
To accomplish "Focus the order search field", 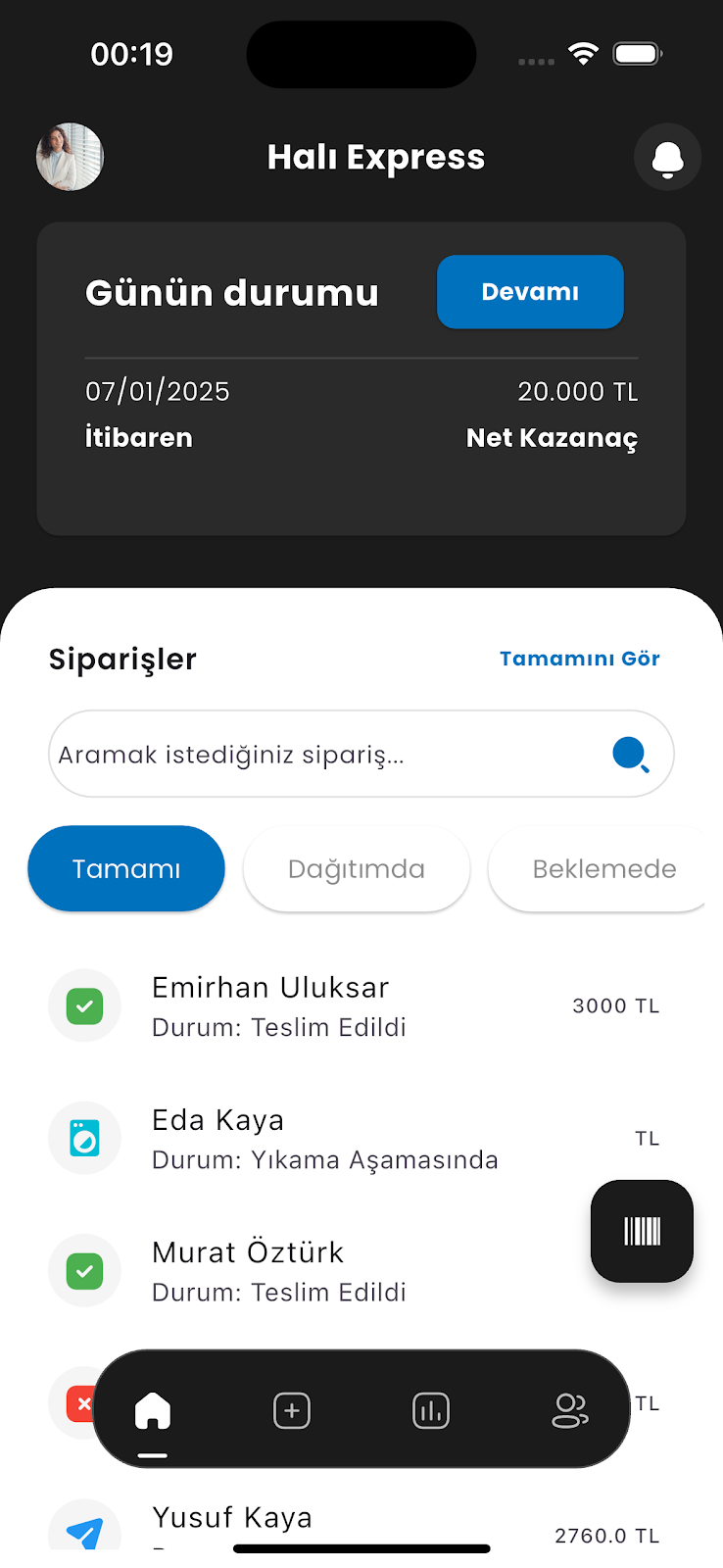I will click(323, 755).
